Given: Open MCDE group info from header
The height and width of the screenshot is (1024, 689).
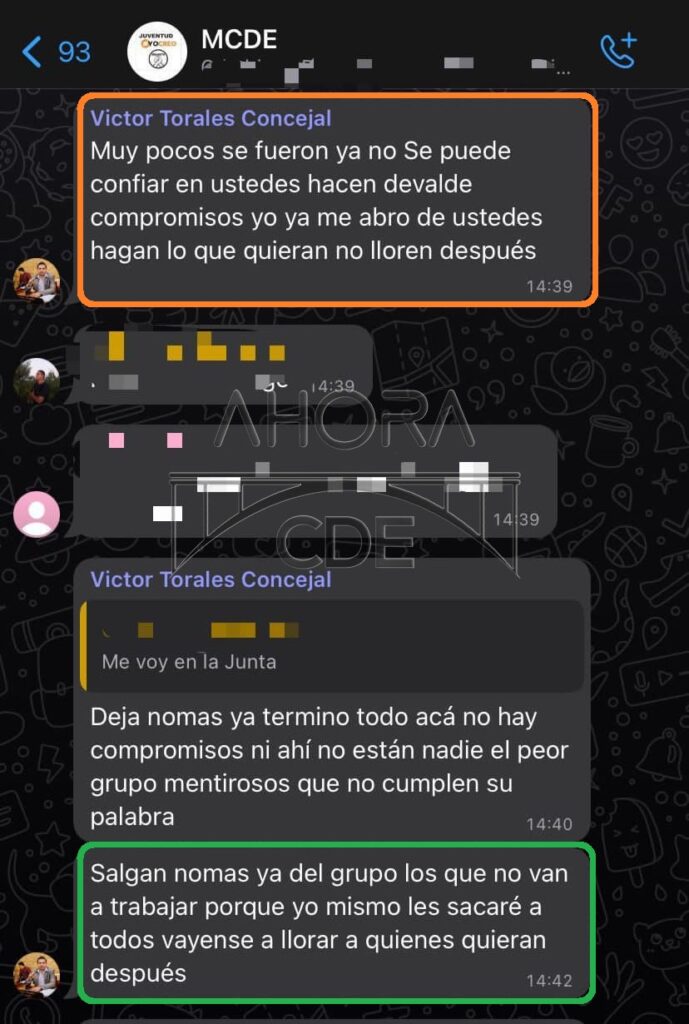Looking at the screenshot, I should pos(238,40).
